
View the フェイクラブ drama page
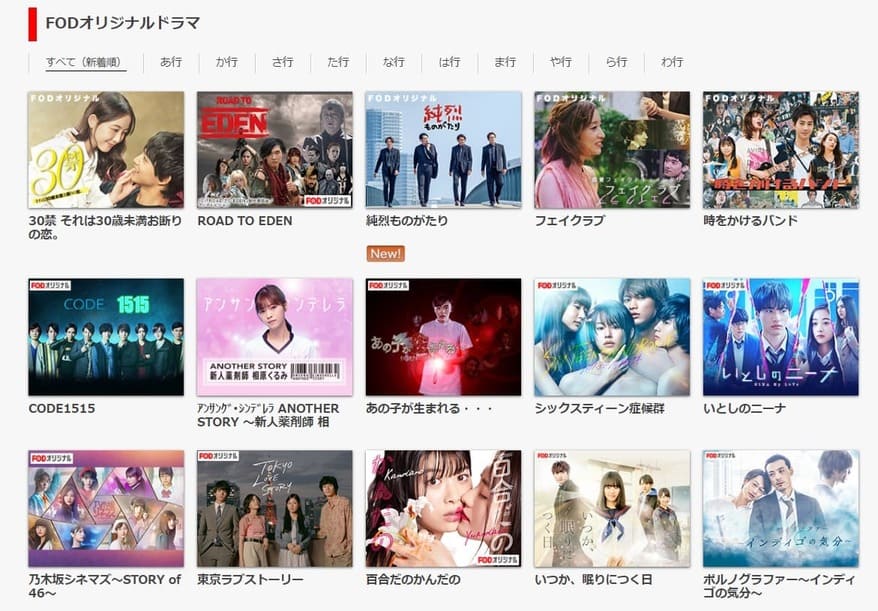click(612, 150)
